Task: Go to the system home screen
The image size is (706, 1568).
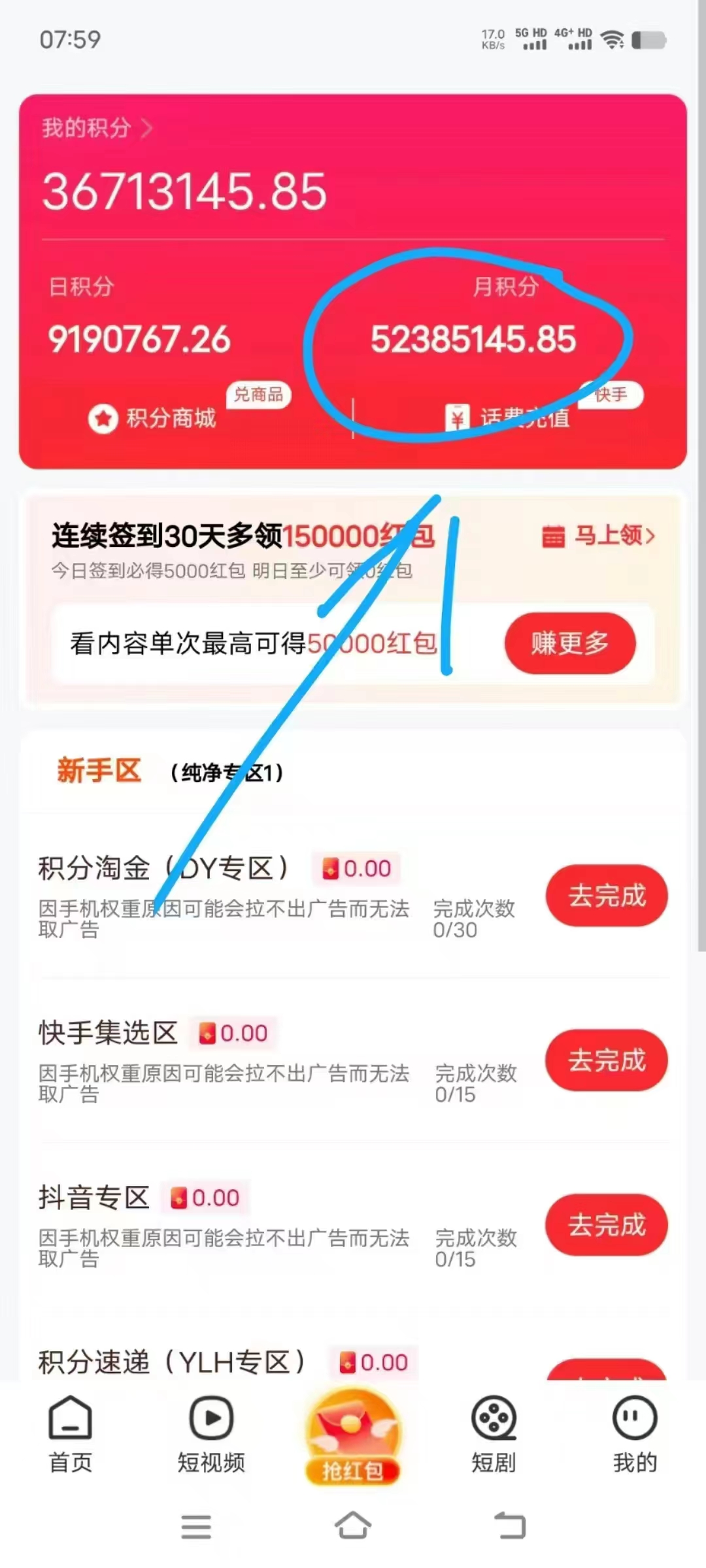Action: click(353, 1526)
